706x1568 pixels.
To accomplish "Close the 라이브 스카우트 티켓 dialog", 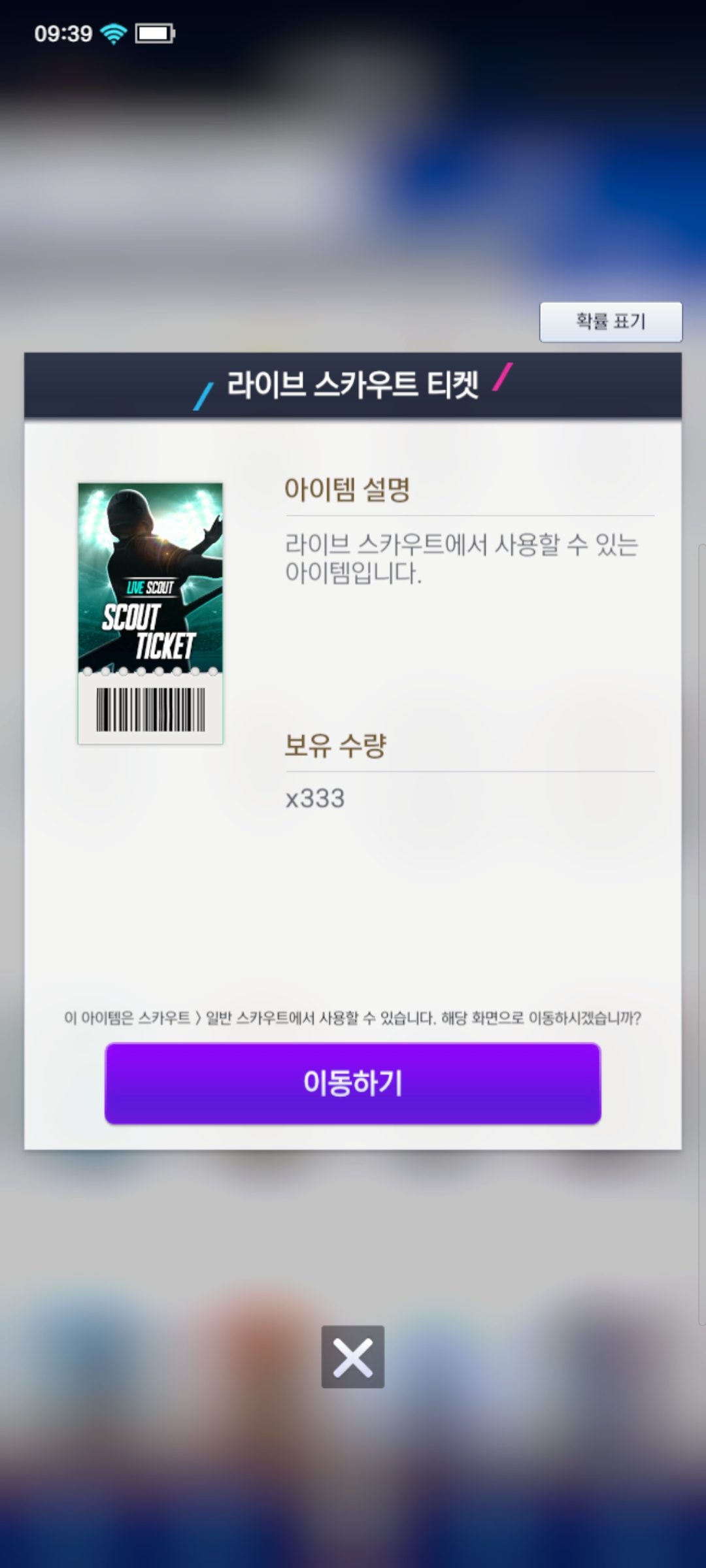I will [x=352, y=1356].
